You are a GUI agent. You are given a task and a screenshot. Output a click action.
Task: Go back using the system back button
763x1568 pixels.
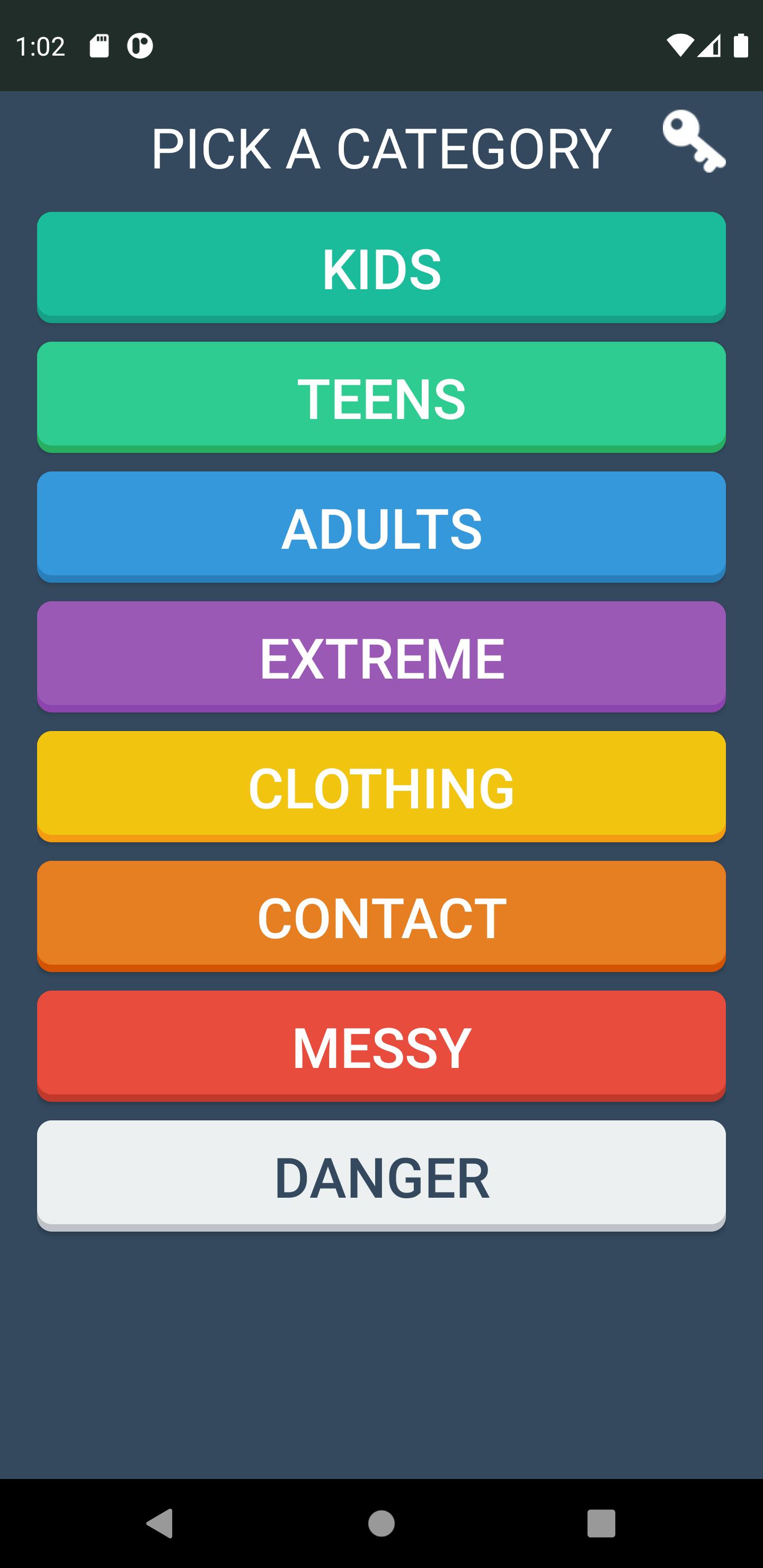pyautogui.click(x=160, y=1523)
